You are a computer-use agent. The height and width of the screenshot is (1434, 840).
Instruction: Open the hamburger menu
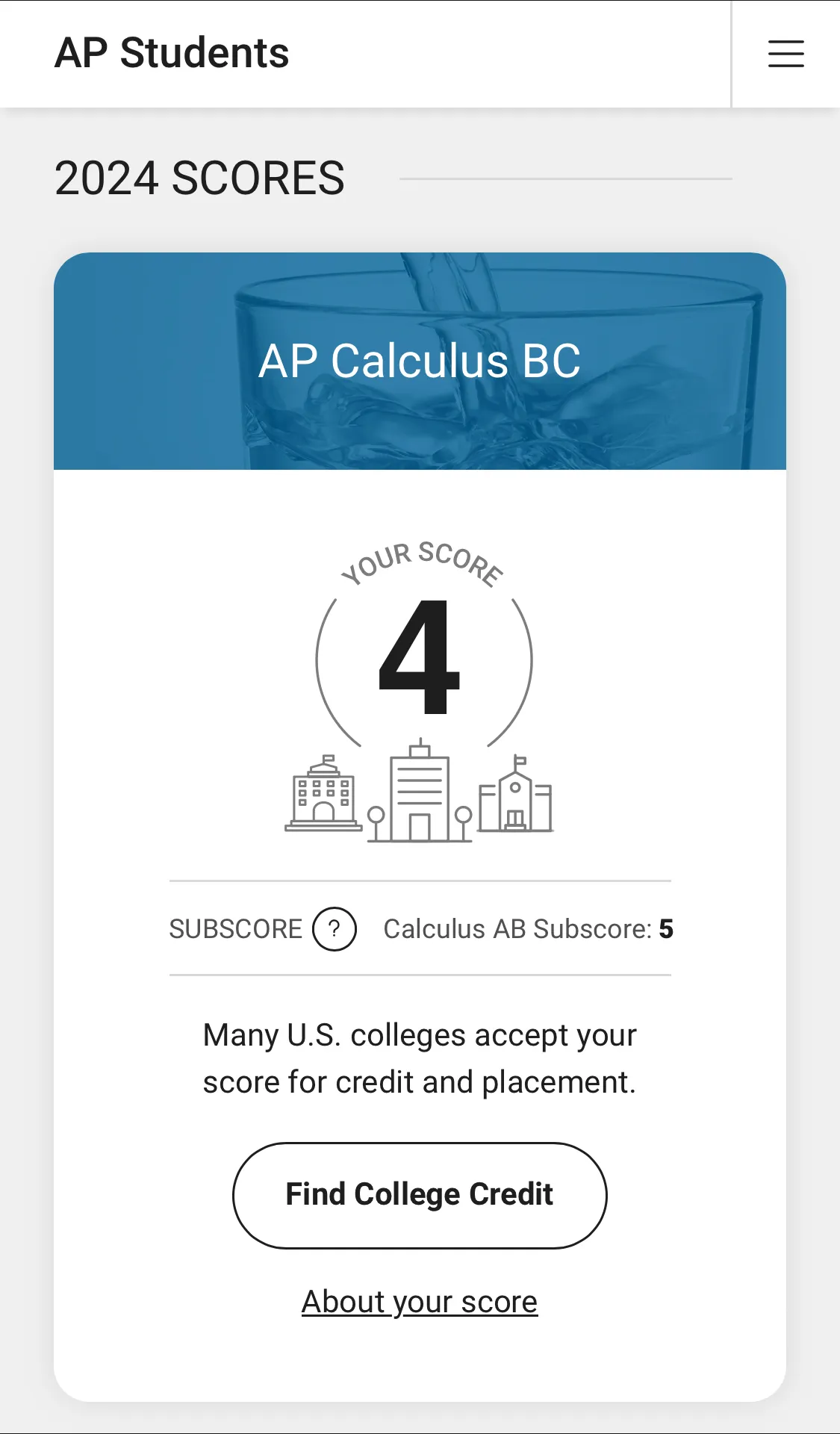click(786, 54)
